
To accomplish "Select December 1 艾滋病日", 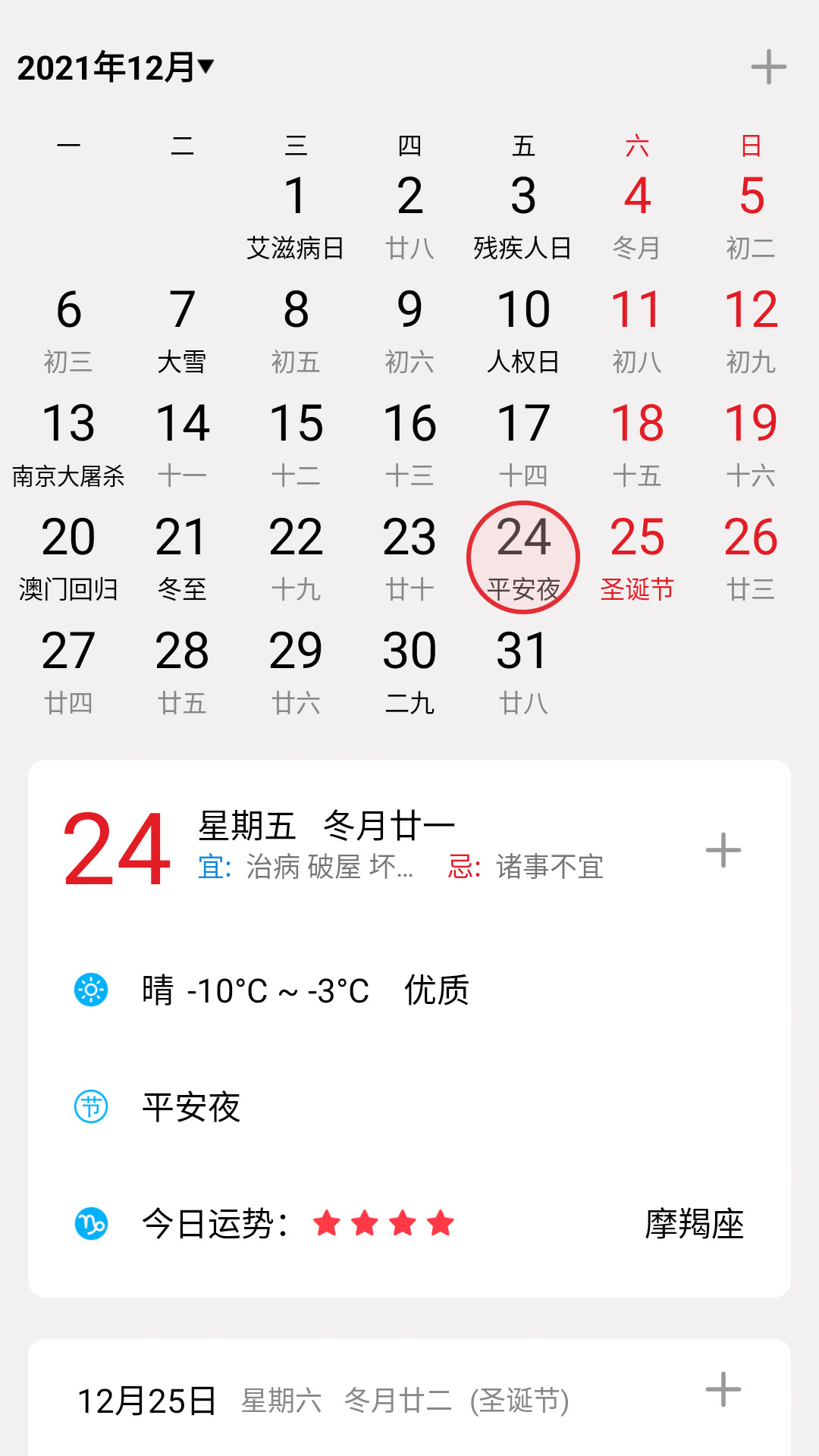I will coord(296,216).
